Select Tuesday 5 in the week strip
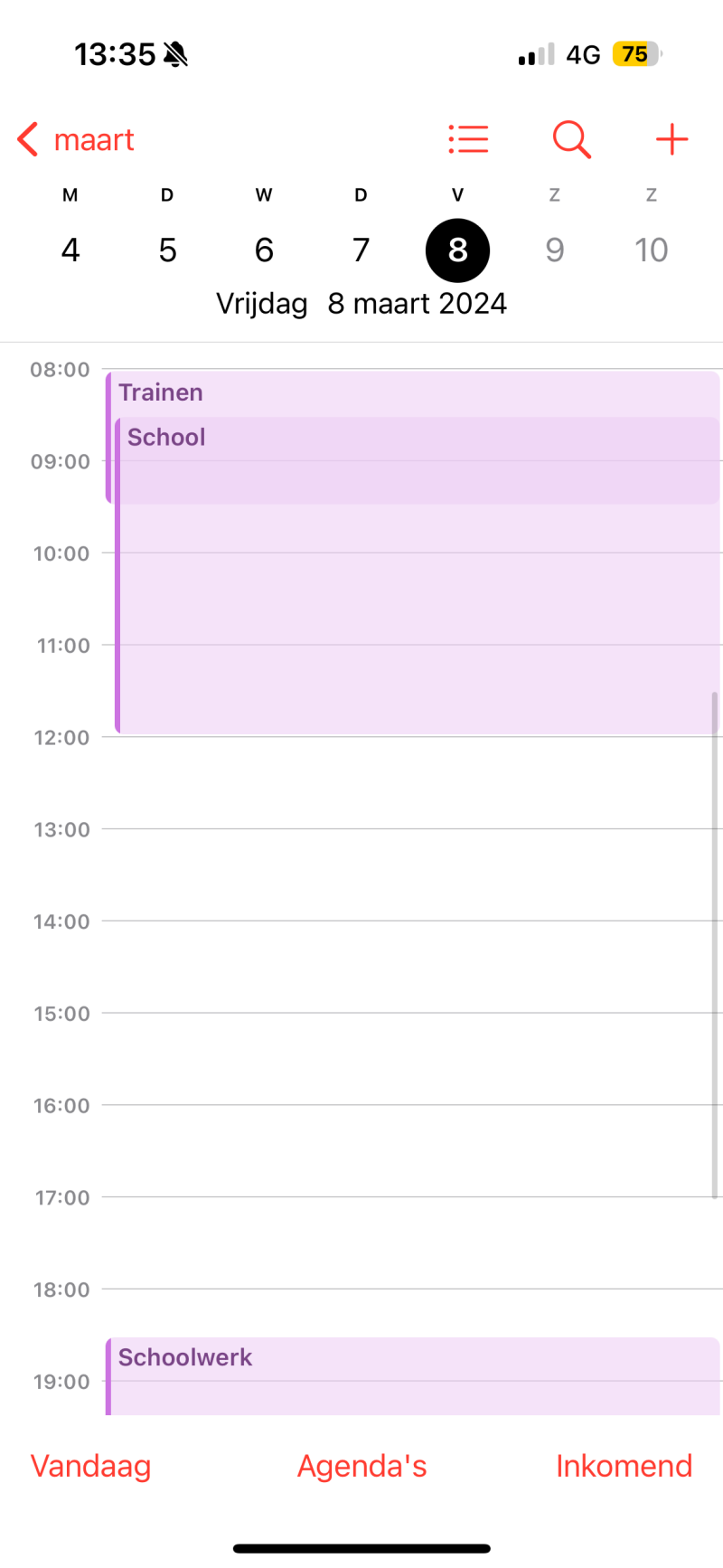 coord(167,250)
